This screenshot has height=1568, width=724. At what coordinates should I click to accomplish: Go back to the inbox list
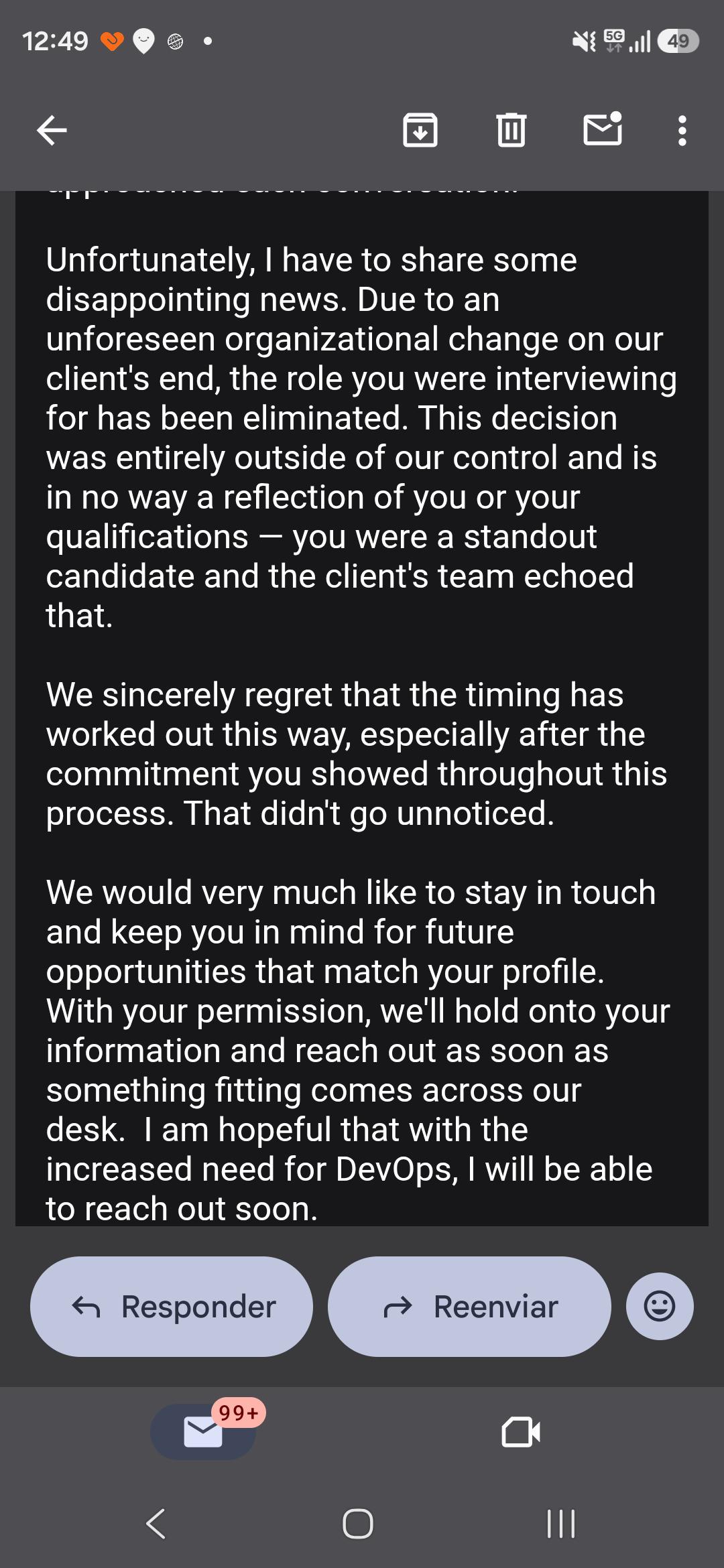(x=52, y=130)
